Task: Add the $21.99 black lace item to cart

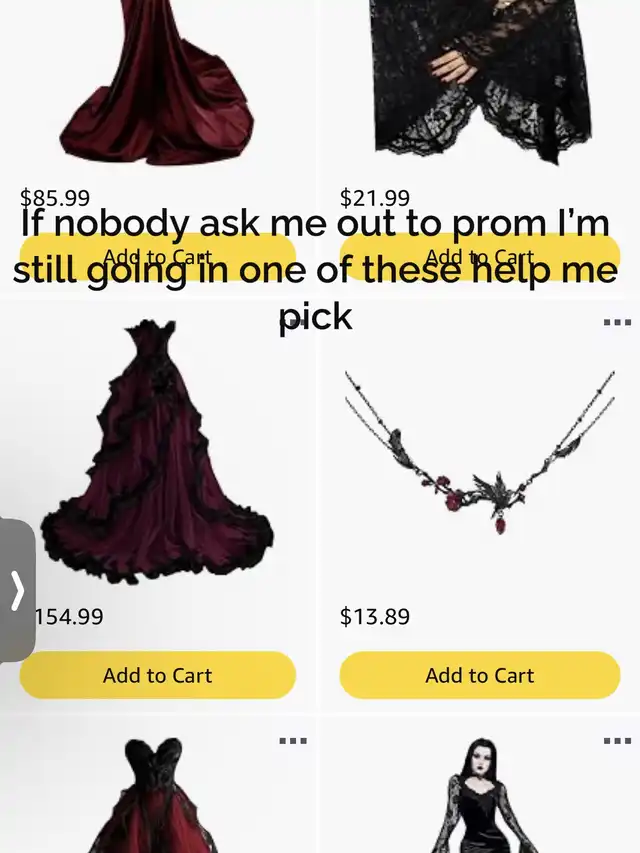Action: [480, 257]
